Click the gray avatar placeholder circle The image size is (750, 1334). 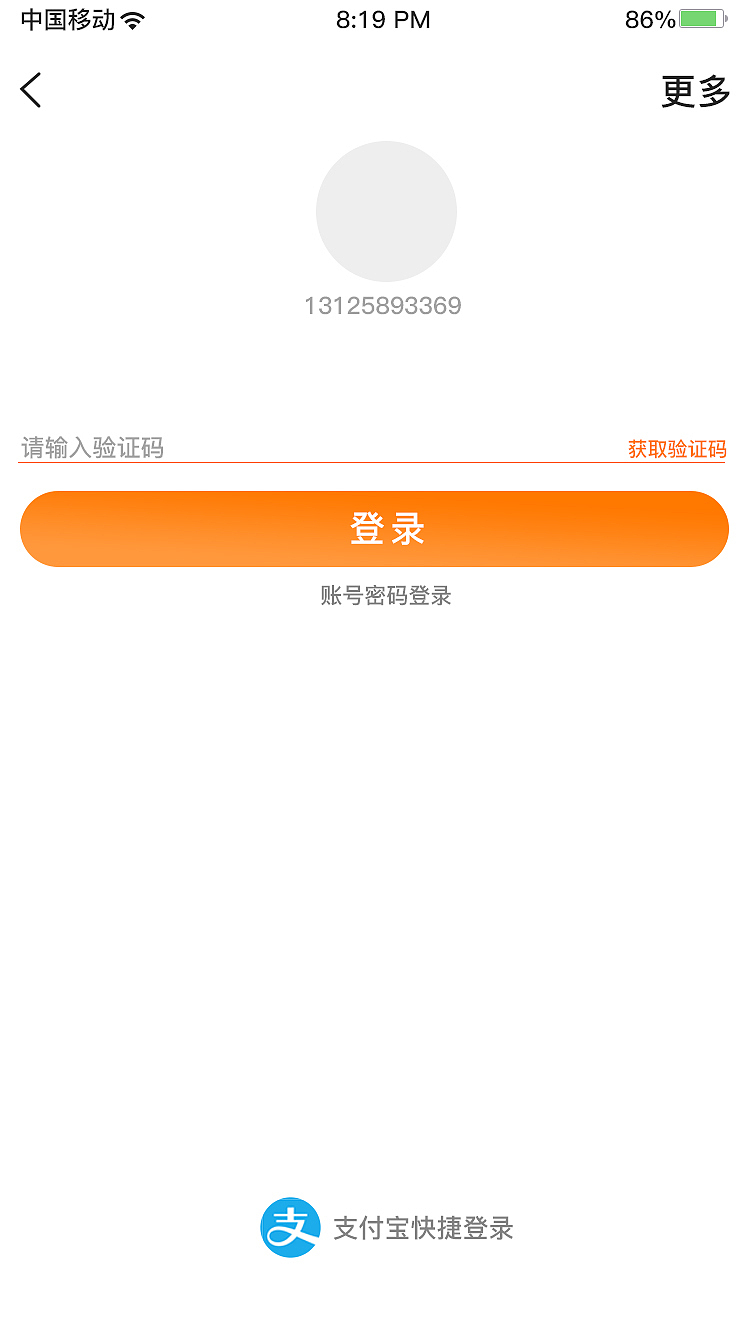click(386, 211)
